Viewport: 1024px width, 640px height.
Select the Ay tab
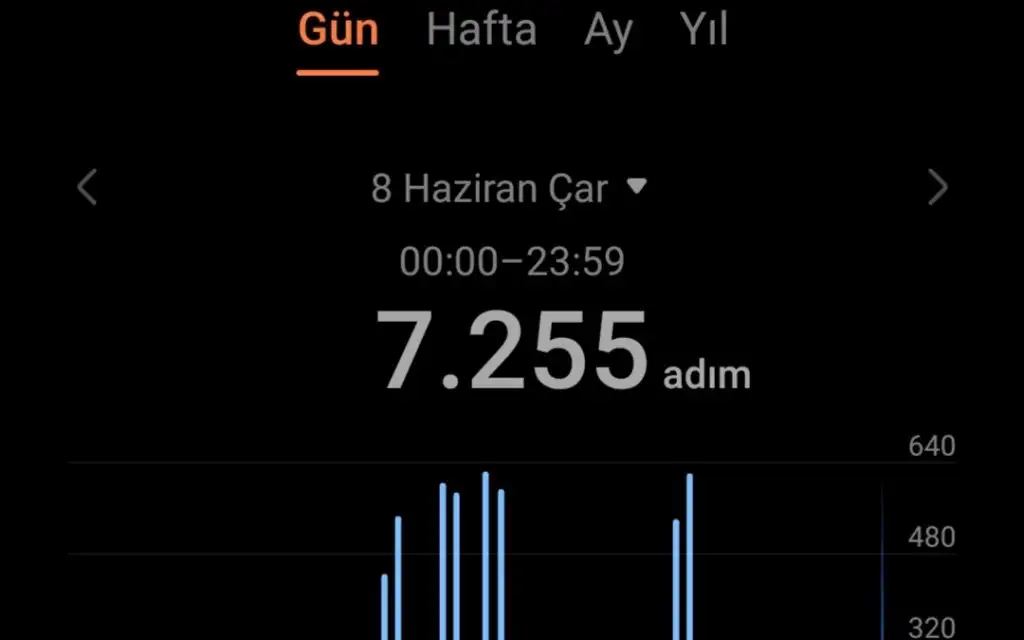(x=608, y=30)
